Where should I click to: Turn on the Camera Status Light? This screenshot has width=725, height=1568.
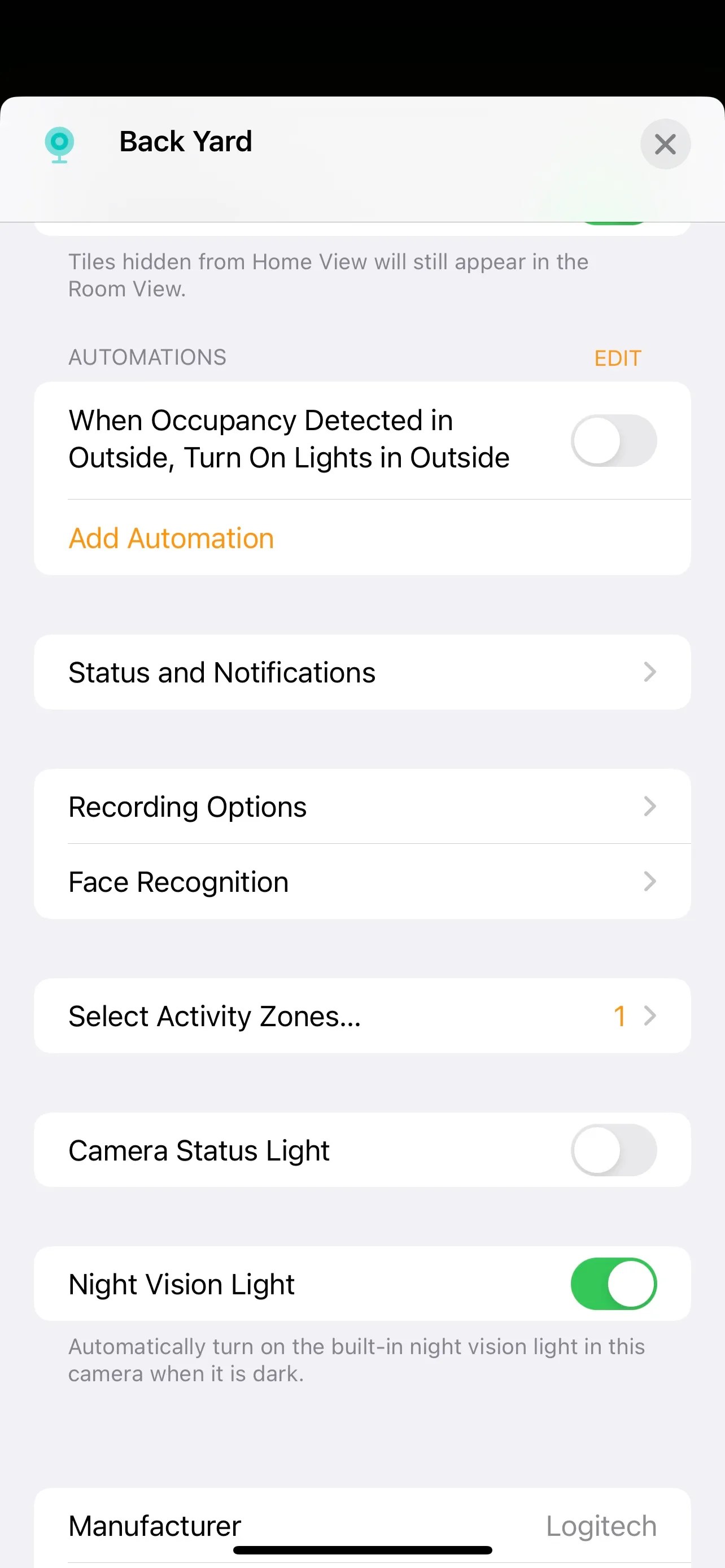(x=613, y=1150)
